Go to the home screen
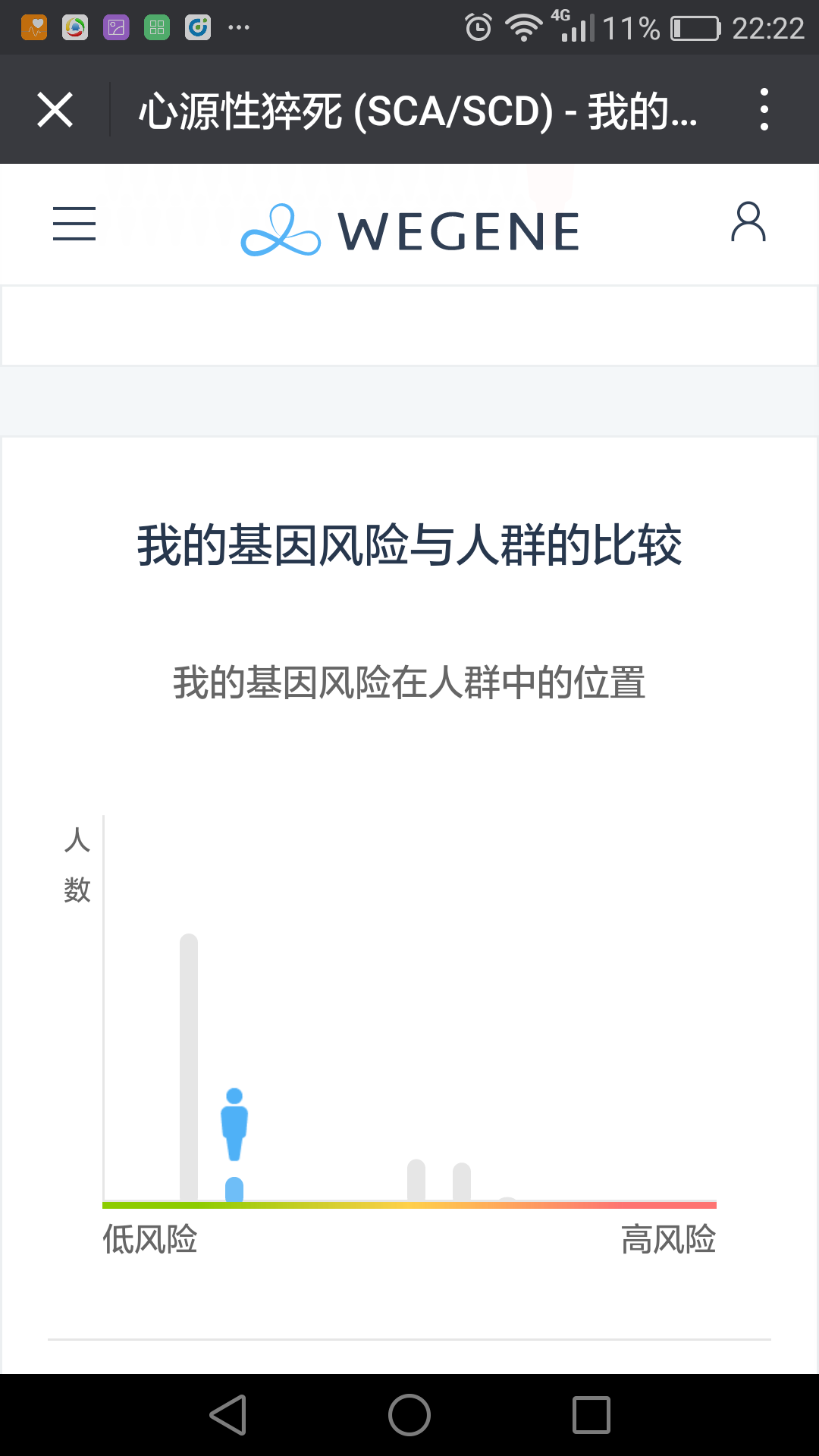Viewport: 819px width, 1456px height. click(409, 1415)
